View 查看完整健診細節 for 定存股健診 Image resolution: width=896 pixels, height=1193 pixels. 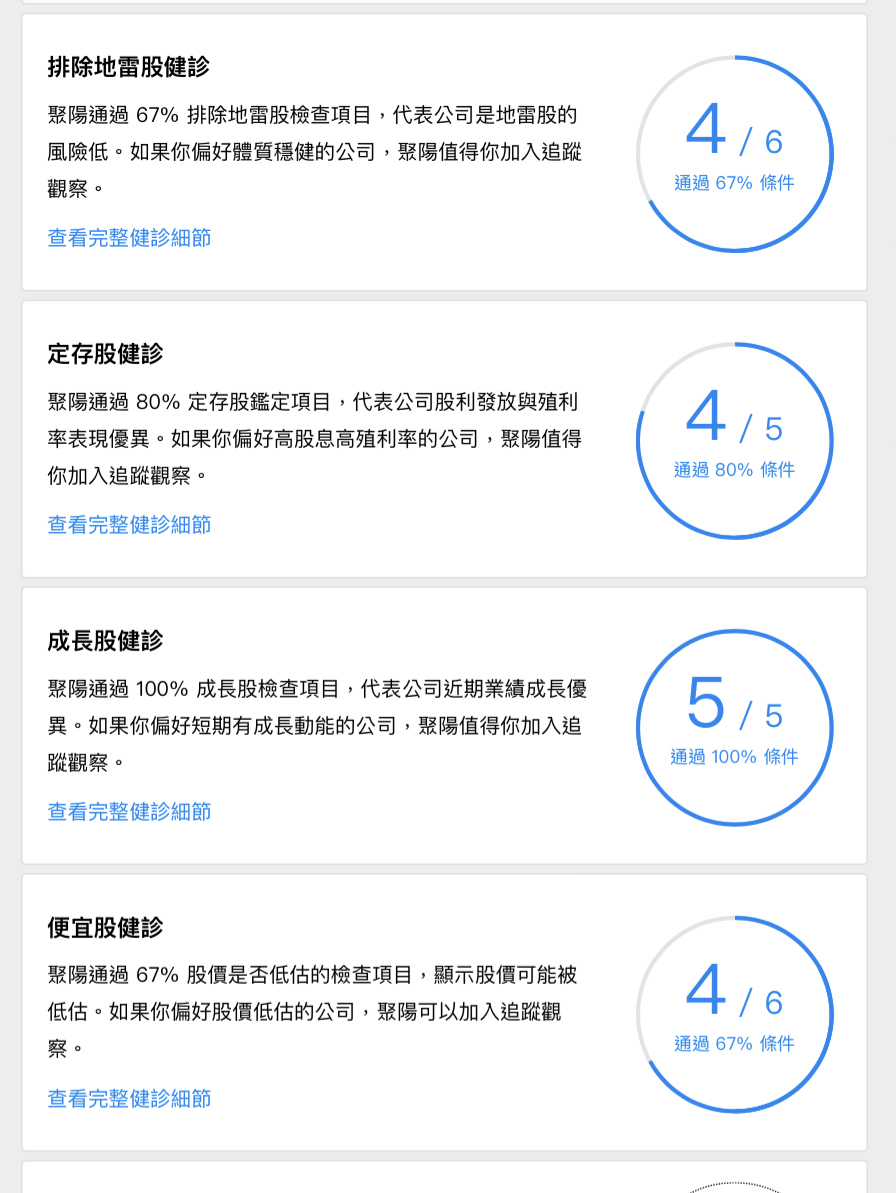tap(130, 525)
